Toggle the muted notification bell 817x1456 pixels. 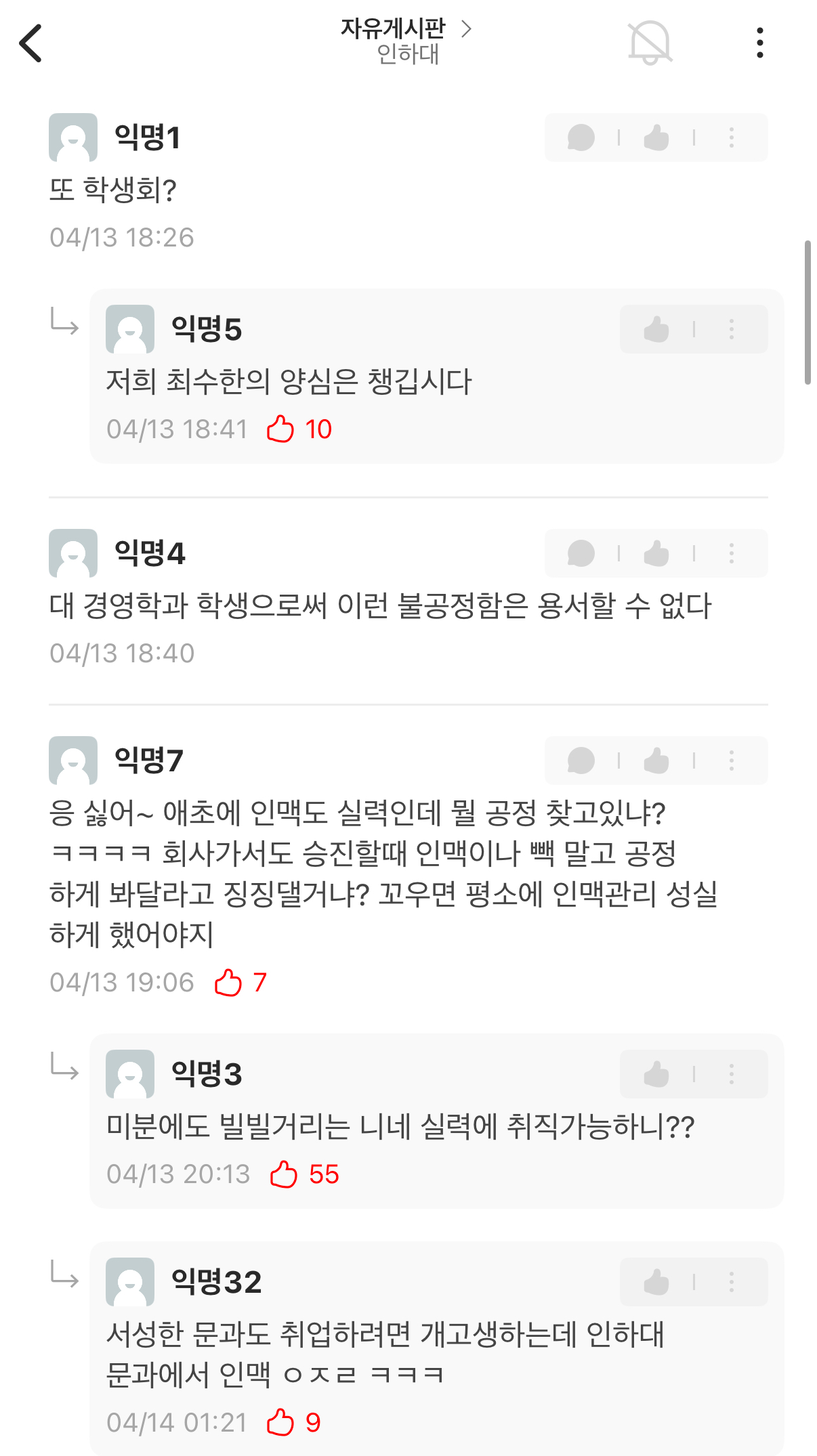click(650, 43)
